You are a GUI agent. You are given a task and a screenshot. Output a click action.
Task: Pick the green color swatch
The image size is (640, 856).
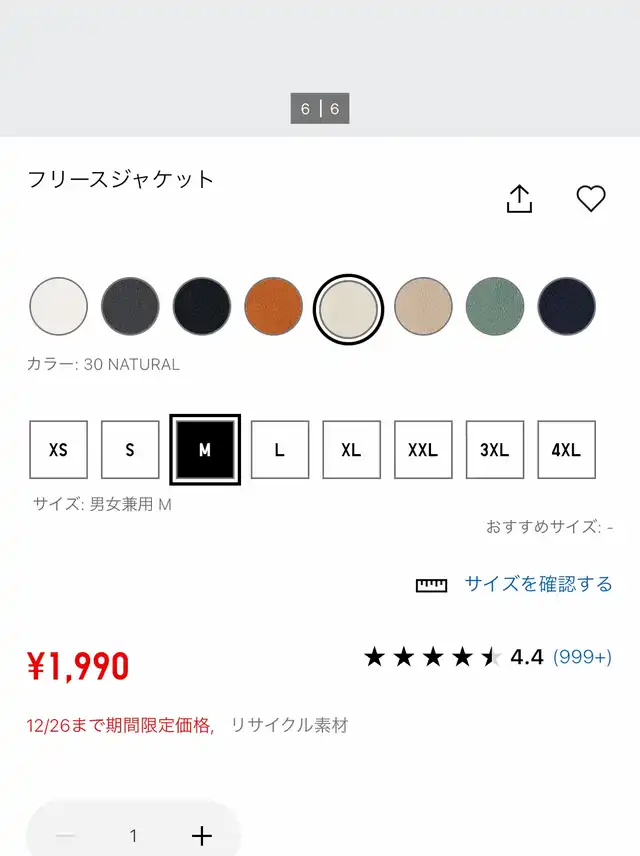[495, 306]
